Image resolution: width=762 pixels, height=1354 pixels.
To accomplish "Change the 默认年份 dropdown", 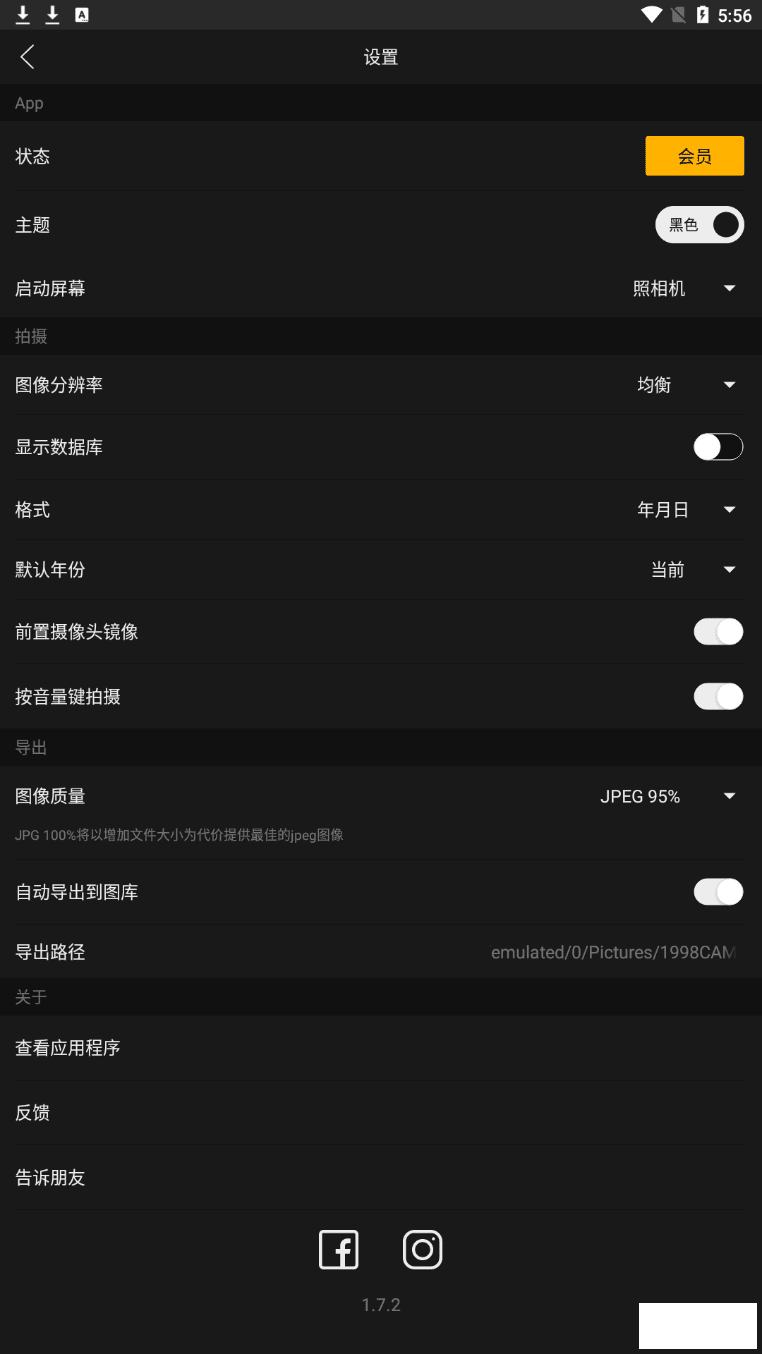I will [x=692, y=570].
